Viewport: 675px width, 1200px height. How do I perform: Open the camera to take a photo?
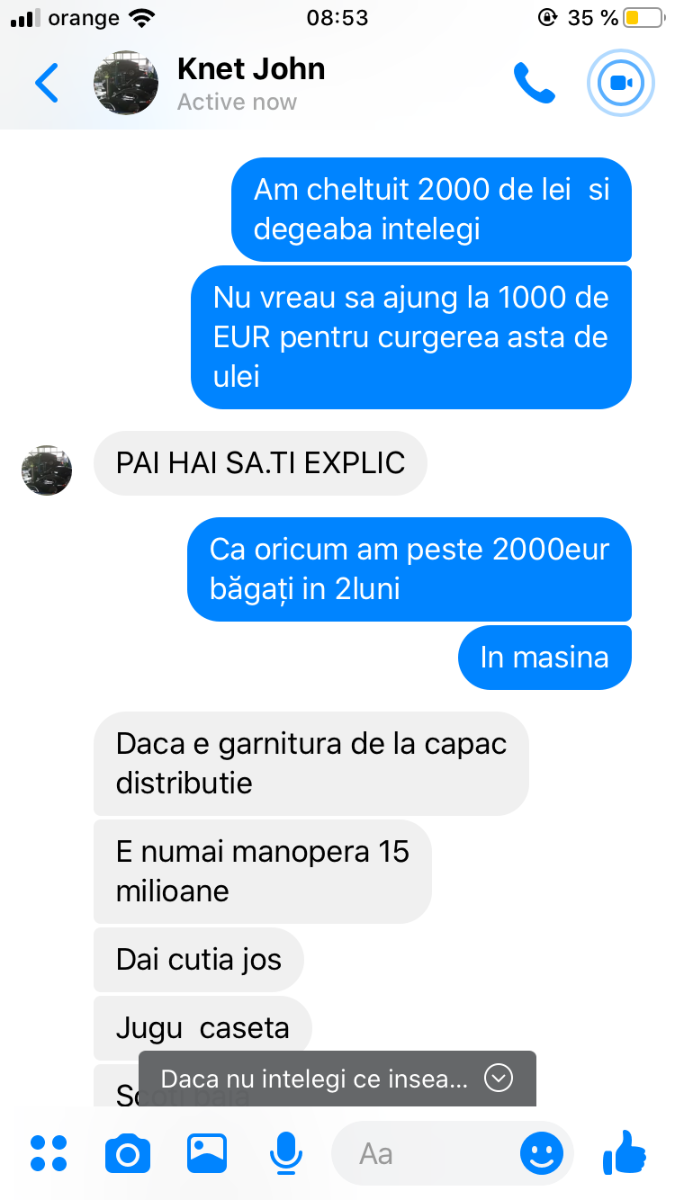tap(128, 1154)
